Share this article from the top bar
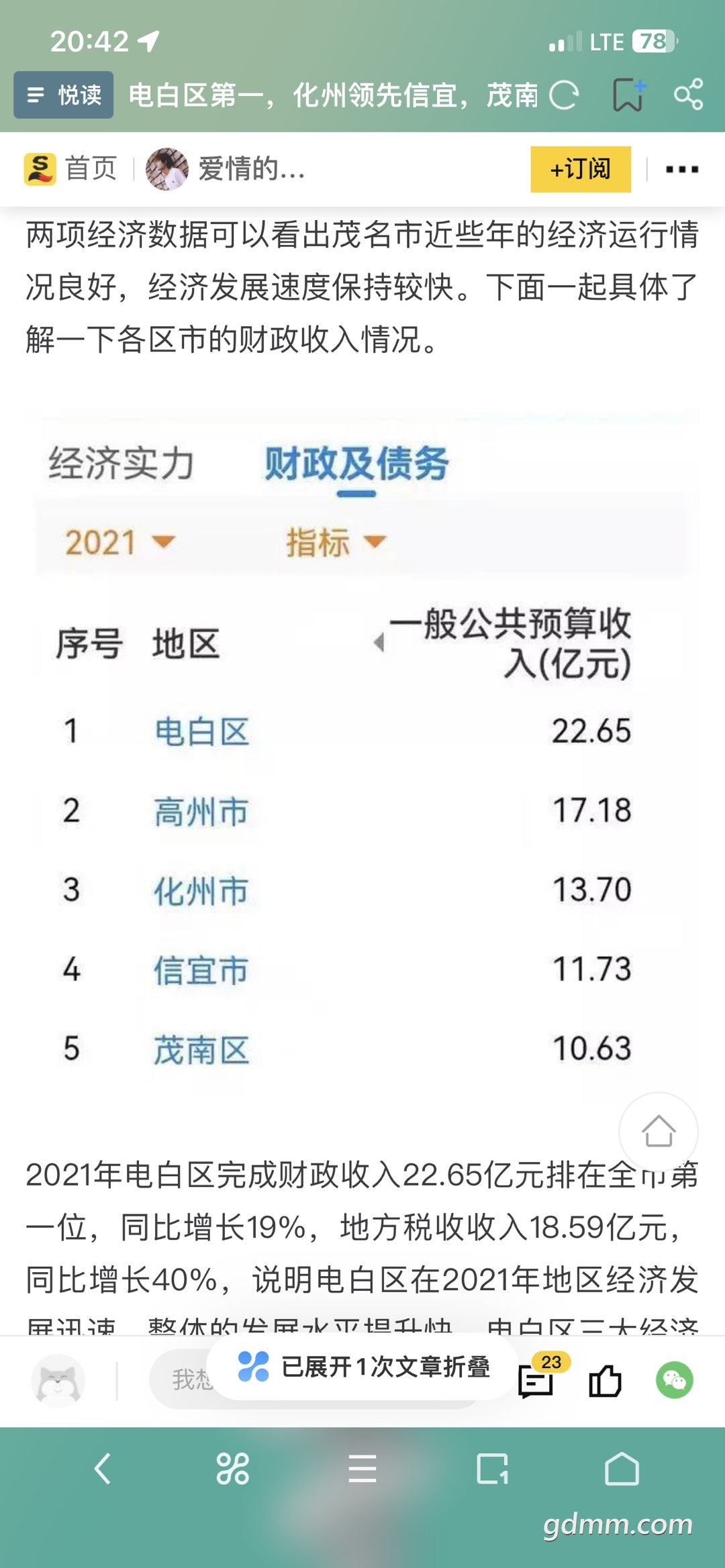Image resolution: width=725 pixels, height=1568 pixels. 689,95
